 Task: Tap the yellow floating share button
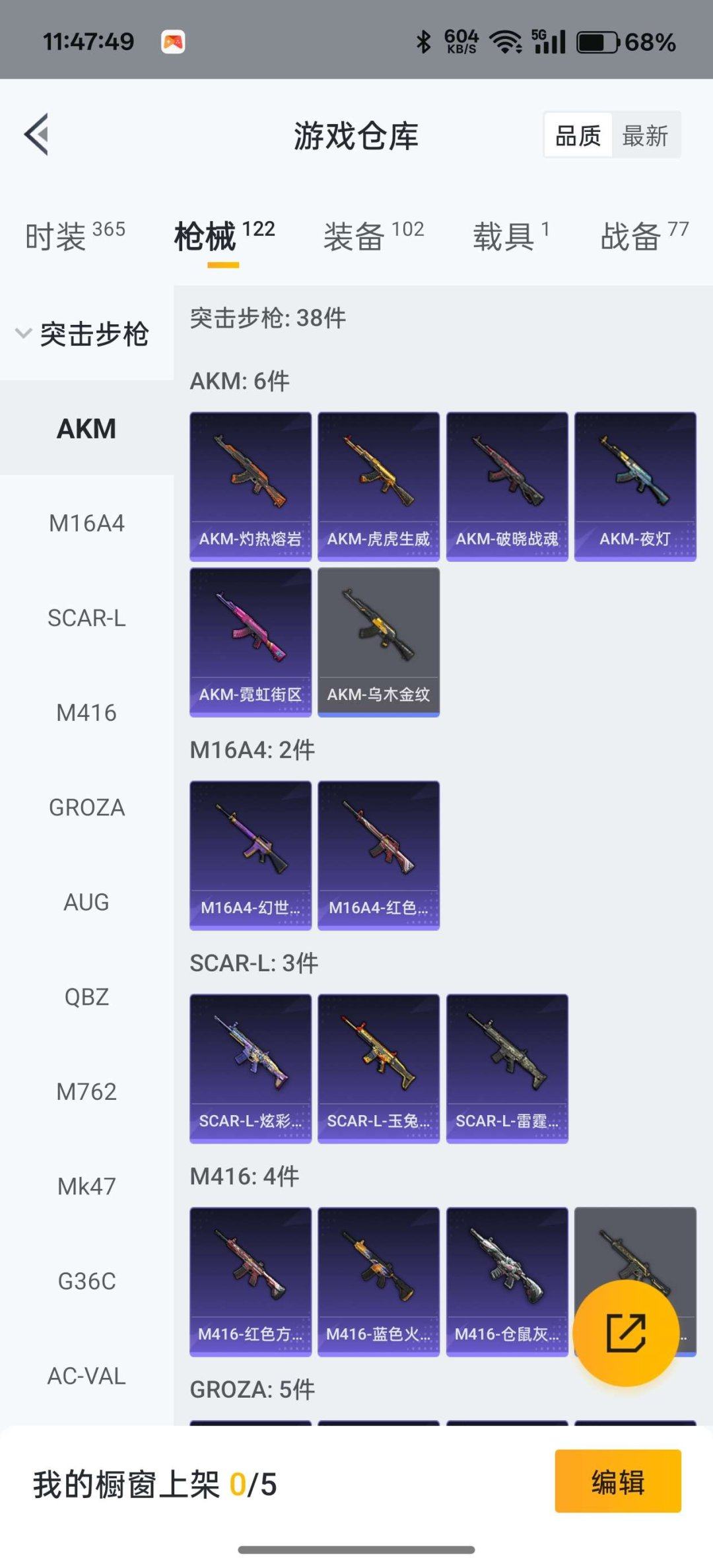[625, 1333]
